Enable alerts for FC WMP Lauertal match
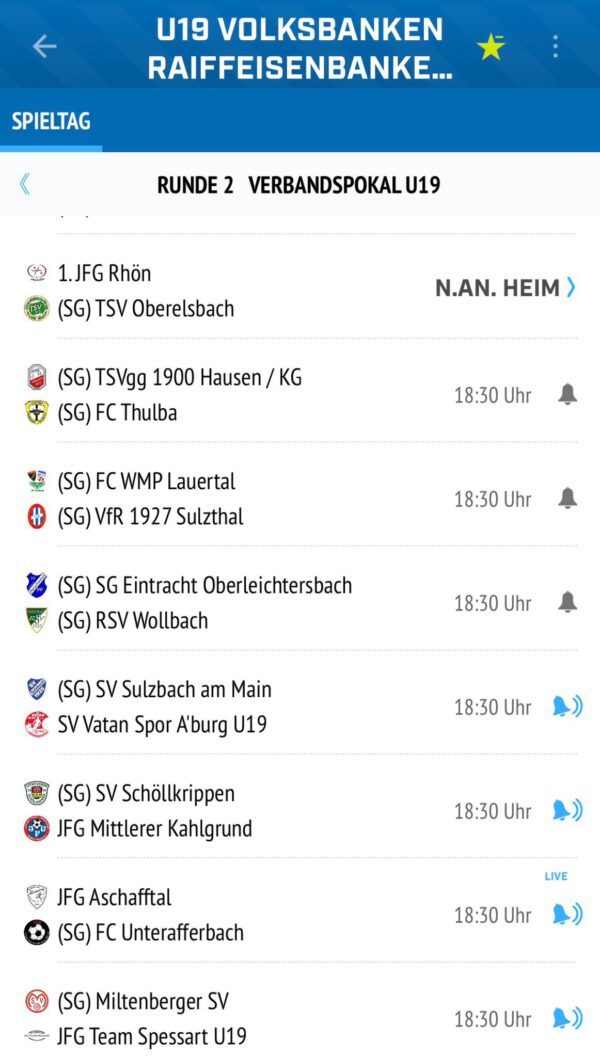 coord(568,499)
